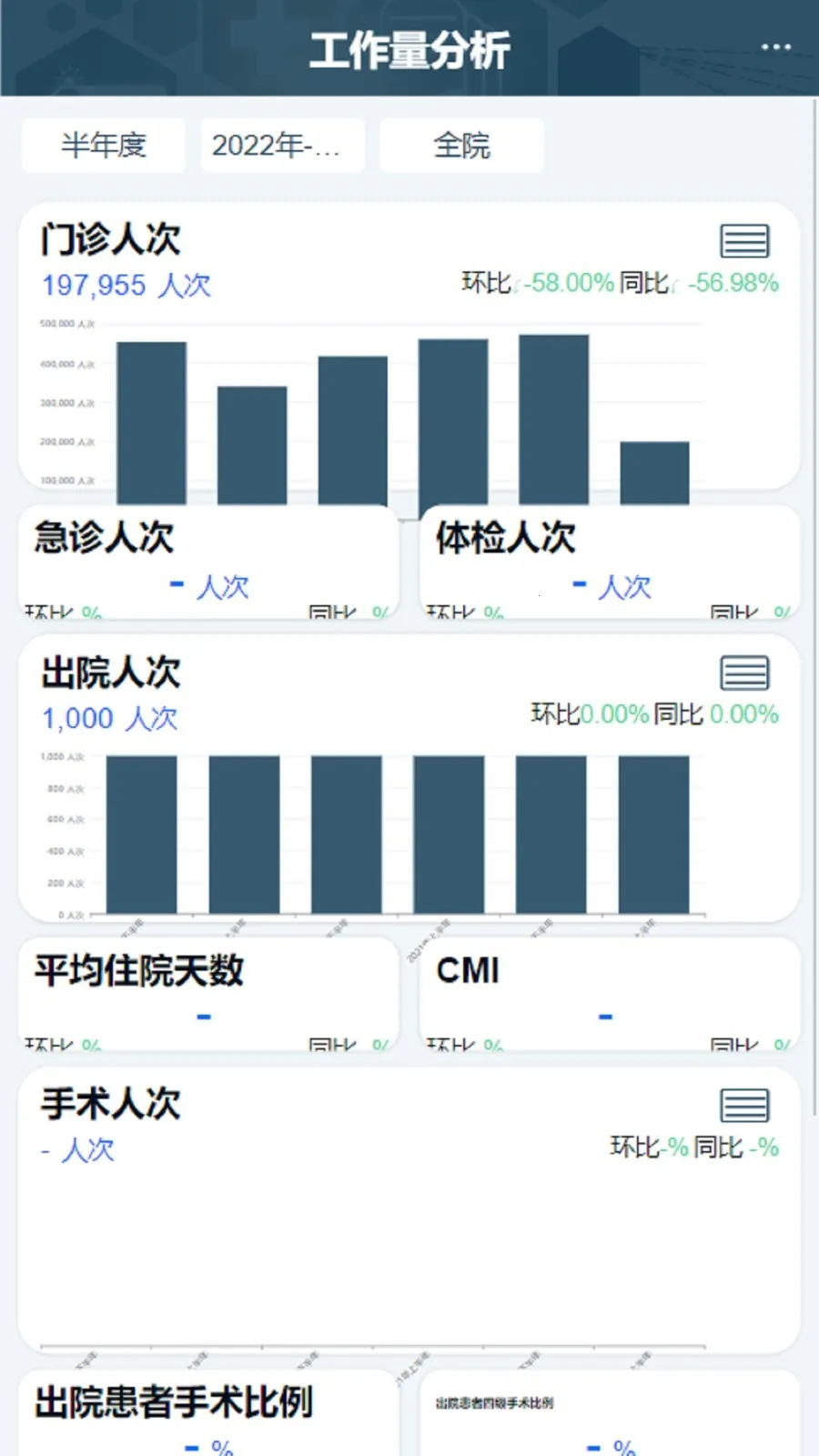Open the CMI card
819x1456 pixels.
[x=609, y=994]
